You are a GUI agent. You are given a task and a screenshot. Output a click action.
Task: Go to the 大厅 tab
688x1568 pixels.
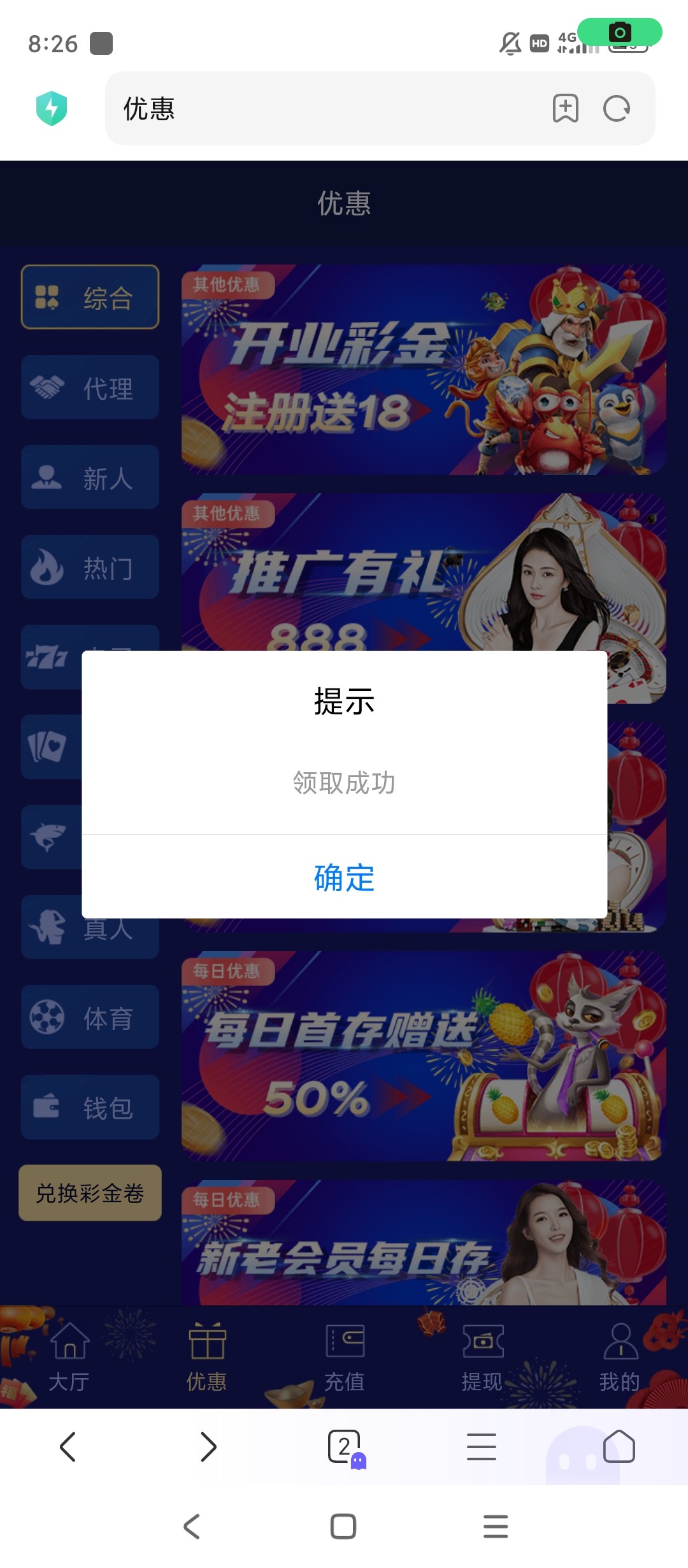click(69, 1358)
